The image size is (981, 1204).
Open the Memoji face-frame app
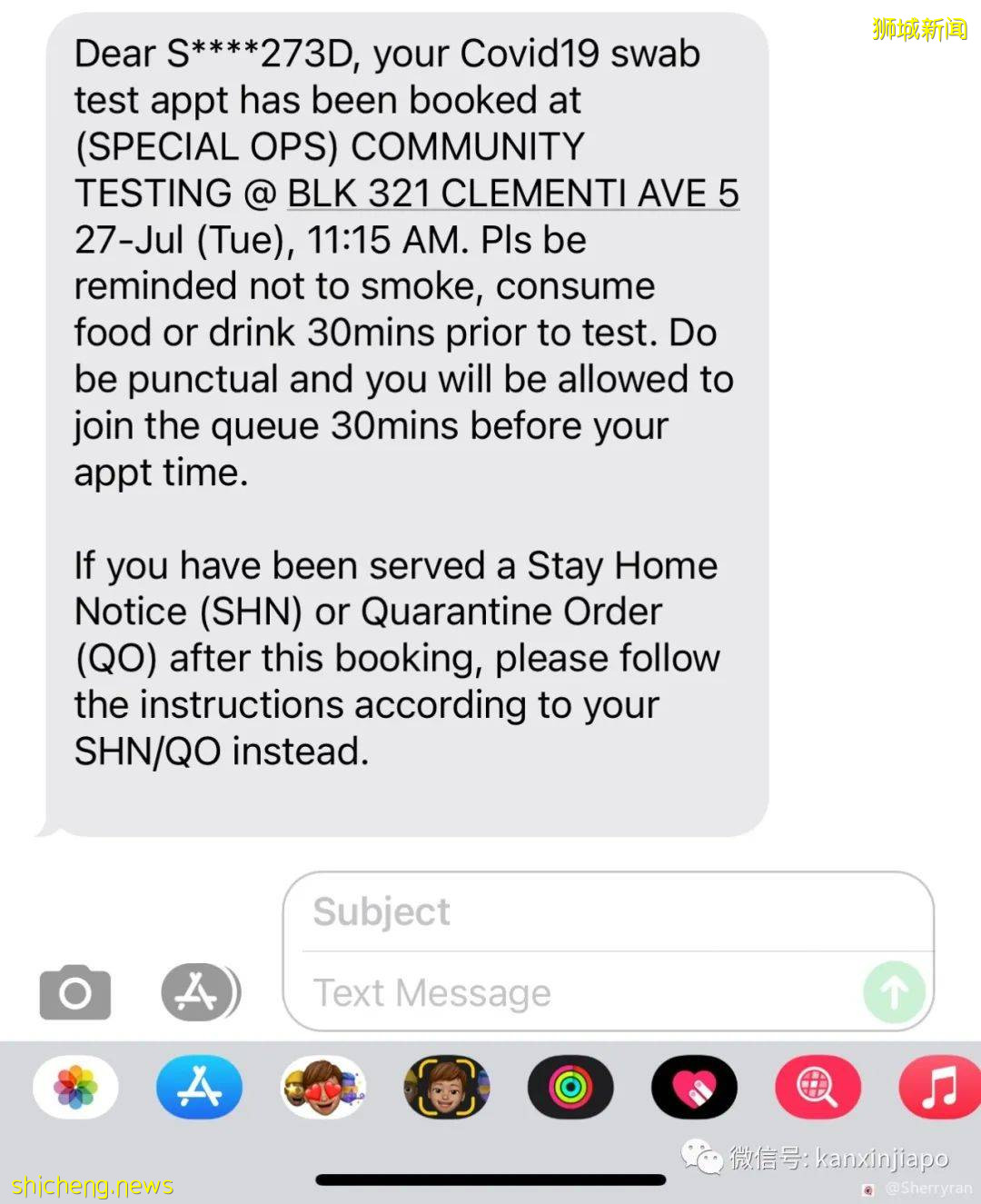pyautogui.click(x=447, y=1087)
